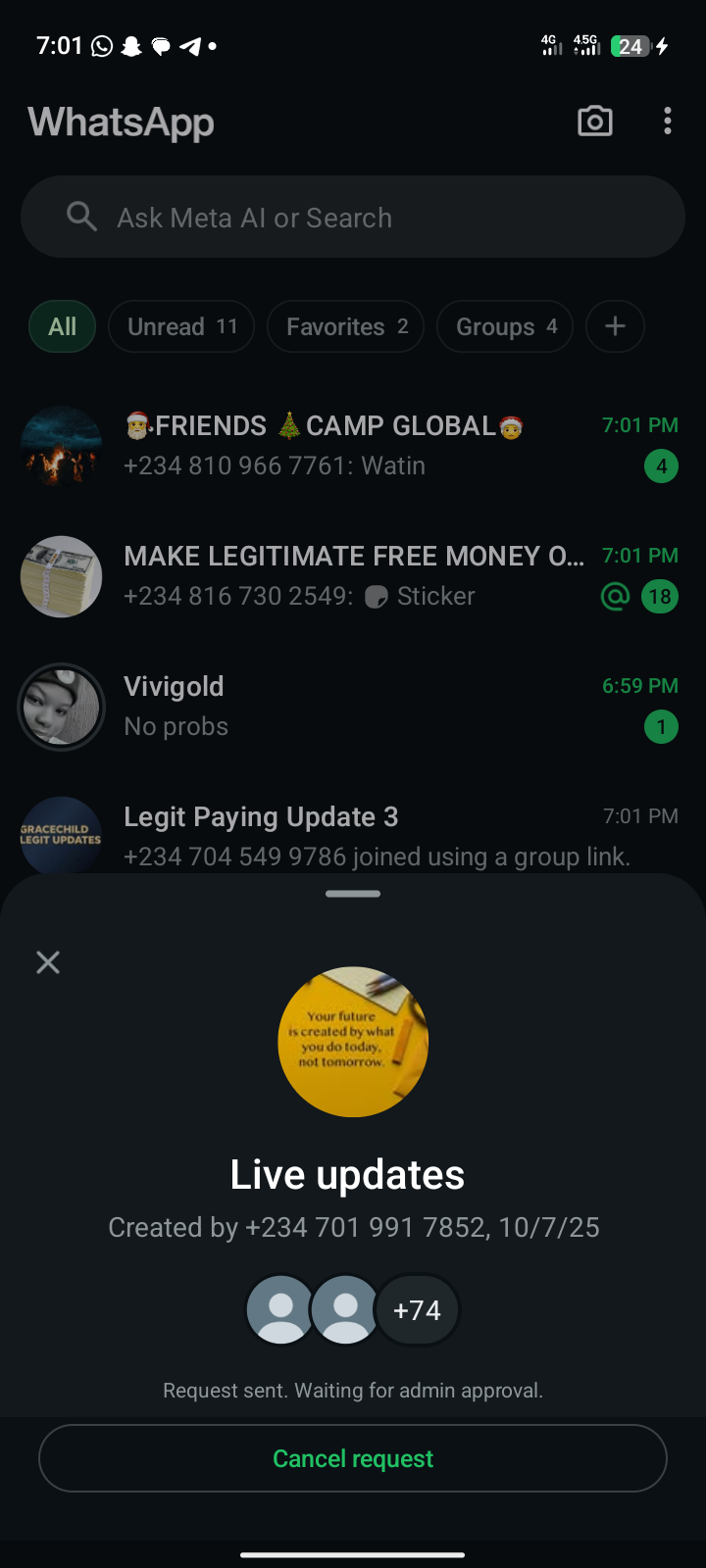Viewport: 706px width, 1568px height.
Task: Switch to the Unread filter chip
Action: [181, 326]
